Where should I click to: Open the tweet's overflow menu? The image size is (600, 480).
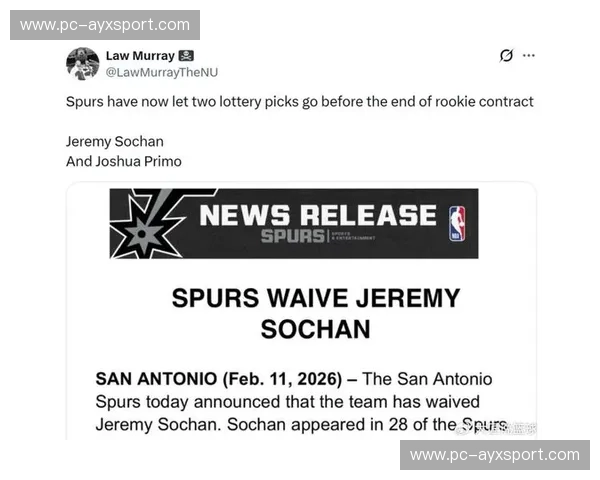[529, 56]
